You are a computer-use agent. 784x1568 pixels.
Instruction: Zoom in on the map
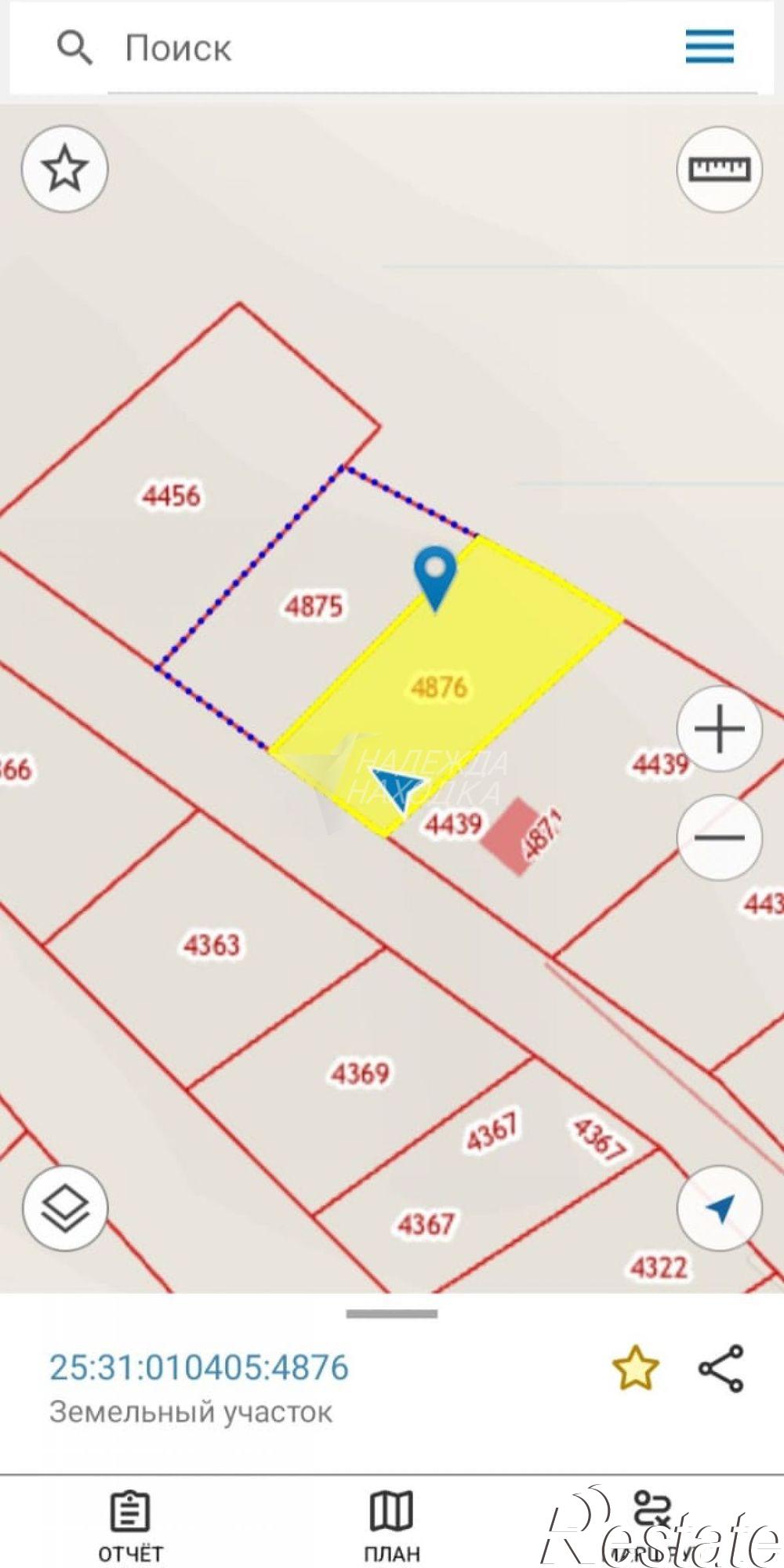719,729
